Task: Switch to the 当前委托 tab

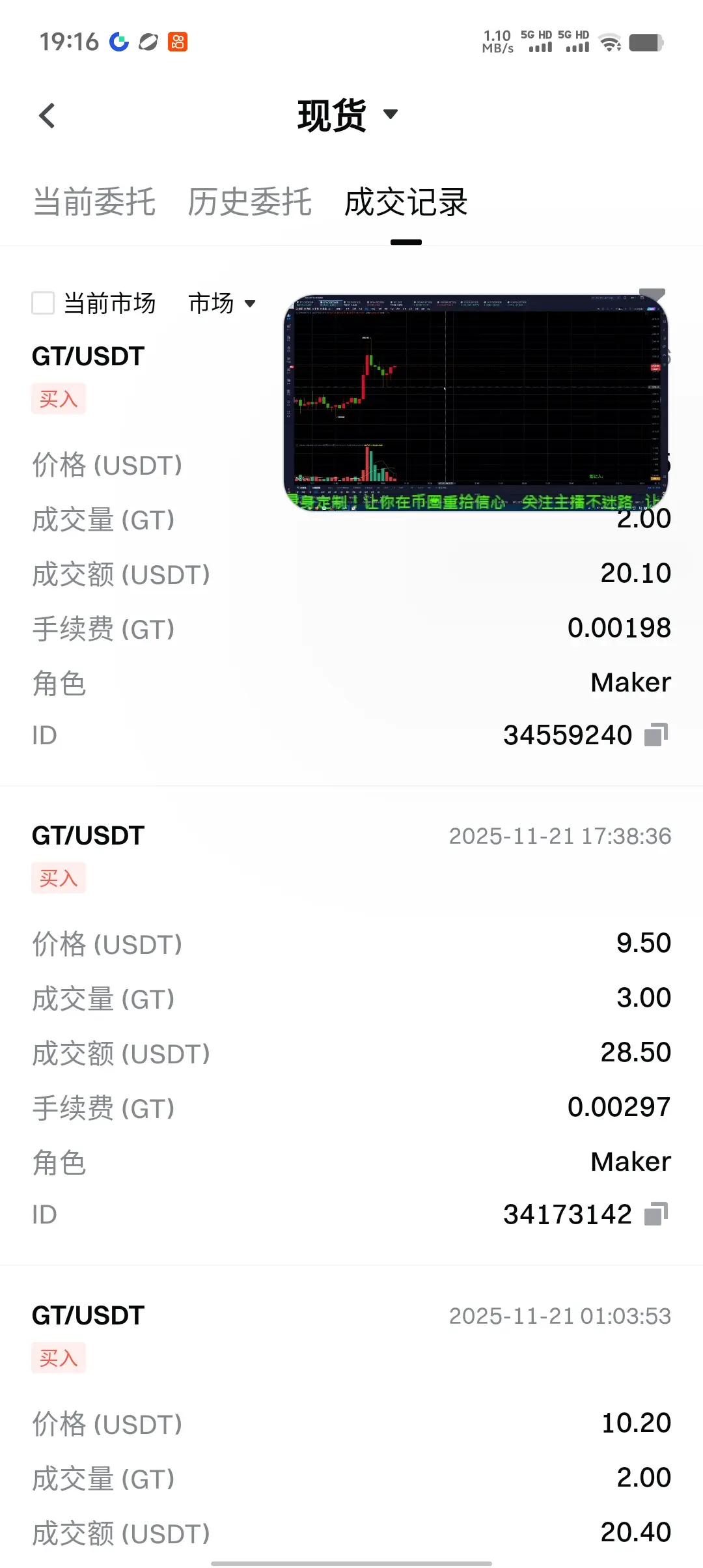Action: click(94, 202)
